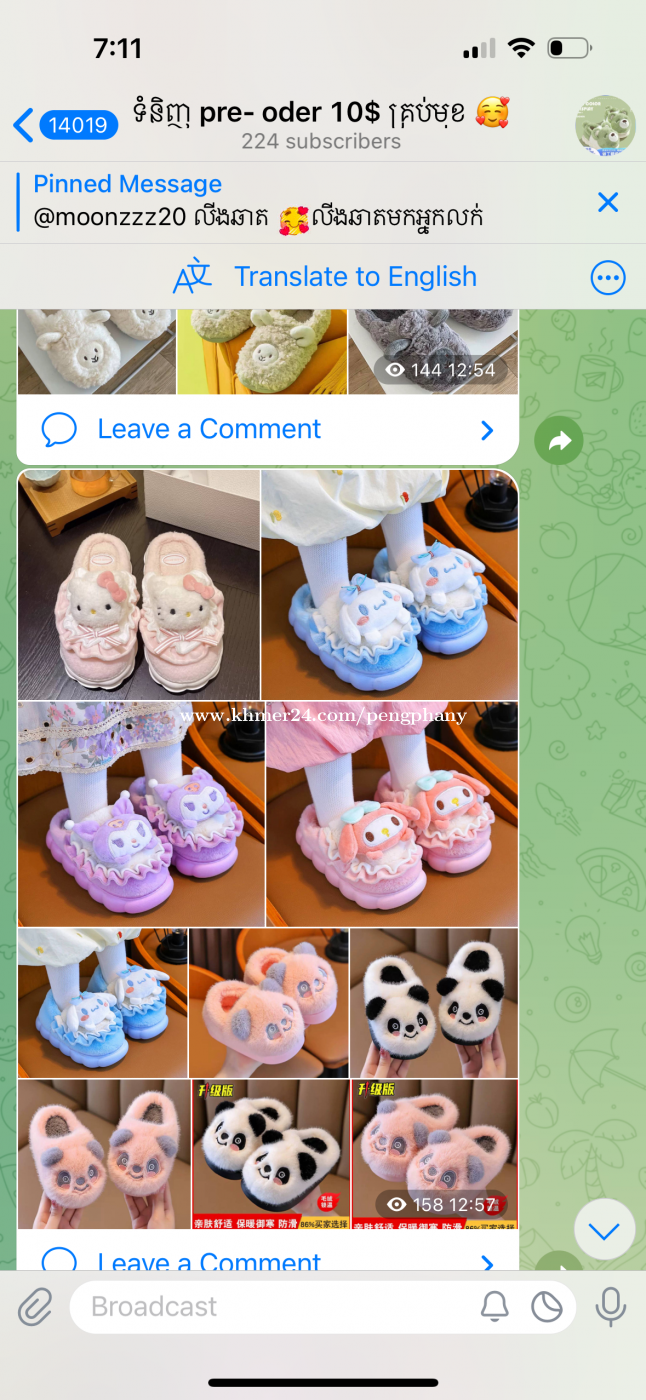Open the panda slippers held in hands photo

[434, 1003]
